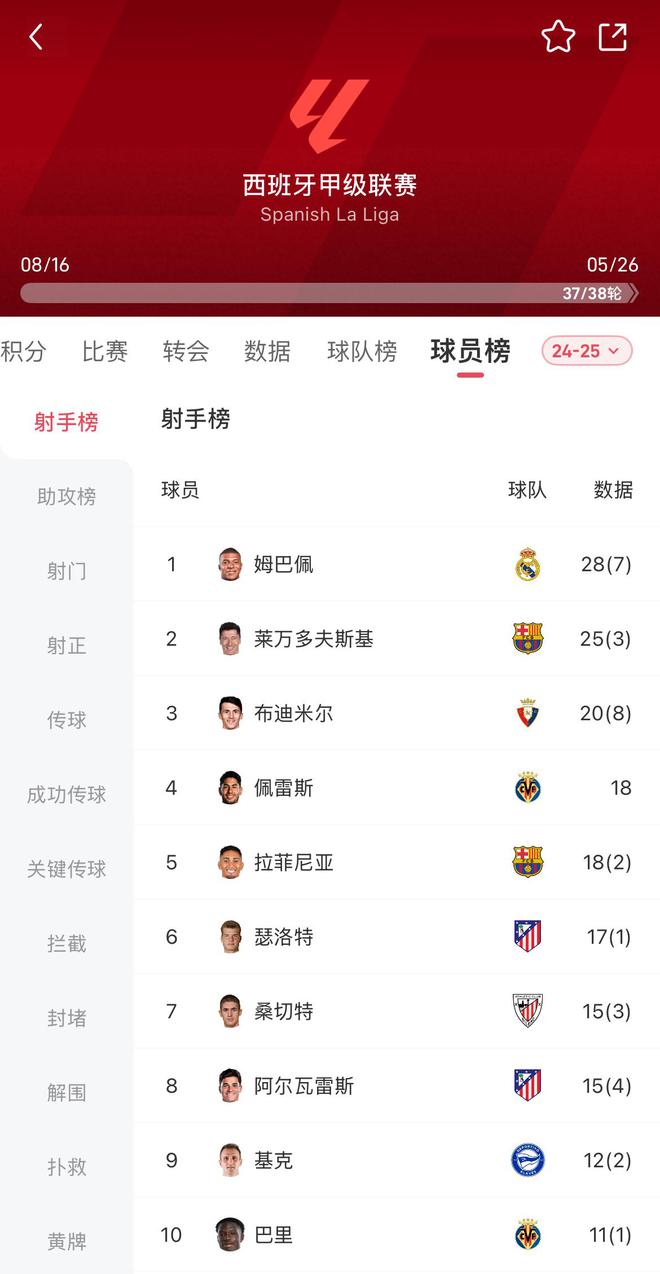Open the 24-25 season dropdown

(587, 351)
